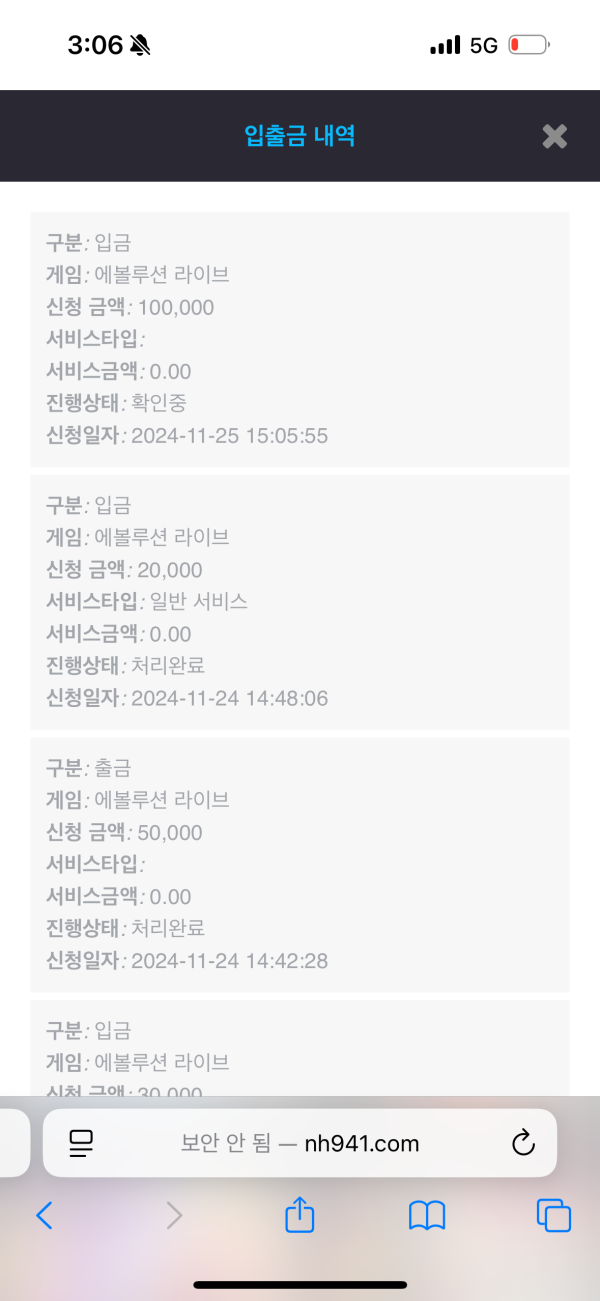Close the 입출금 내역 panel
The width and height of the screenshot is (600, 1301).
pyautogui.click(x=554, y=136)
